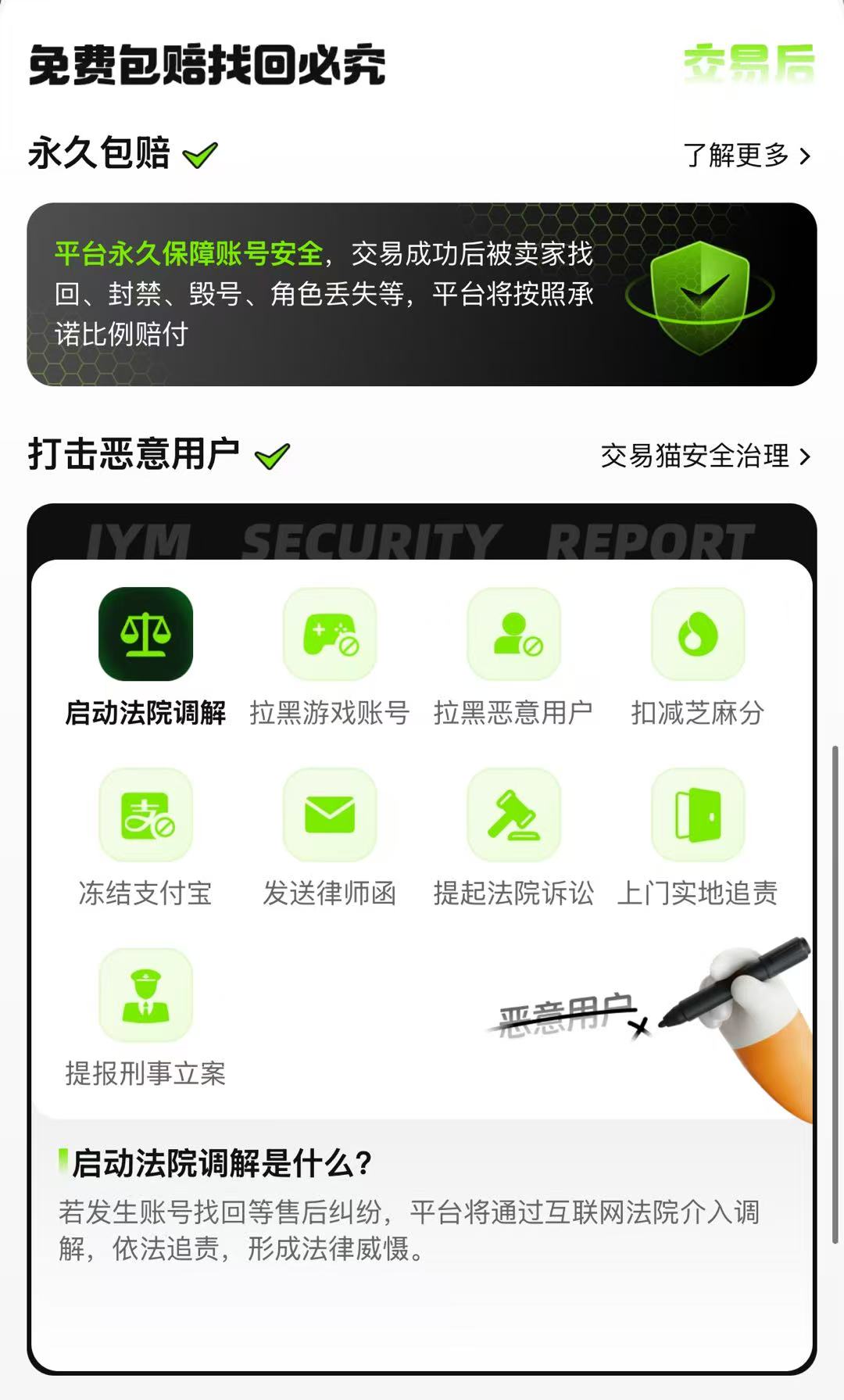This screenshot has width=844, height=1400.
Task: Open the 平台永久保障账号安全 banner
Action: (x=422, y=294)
